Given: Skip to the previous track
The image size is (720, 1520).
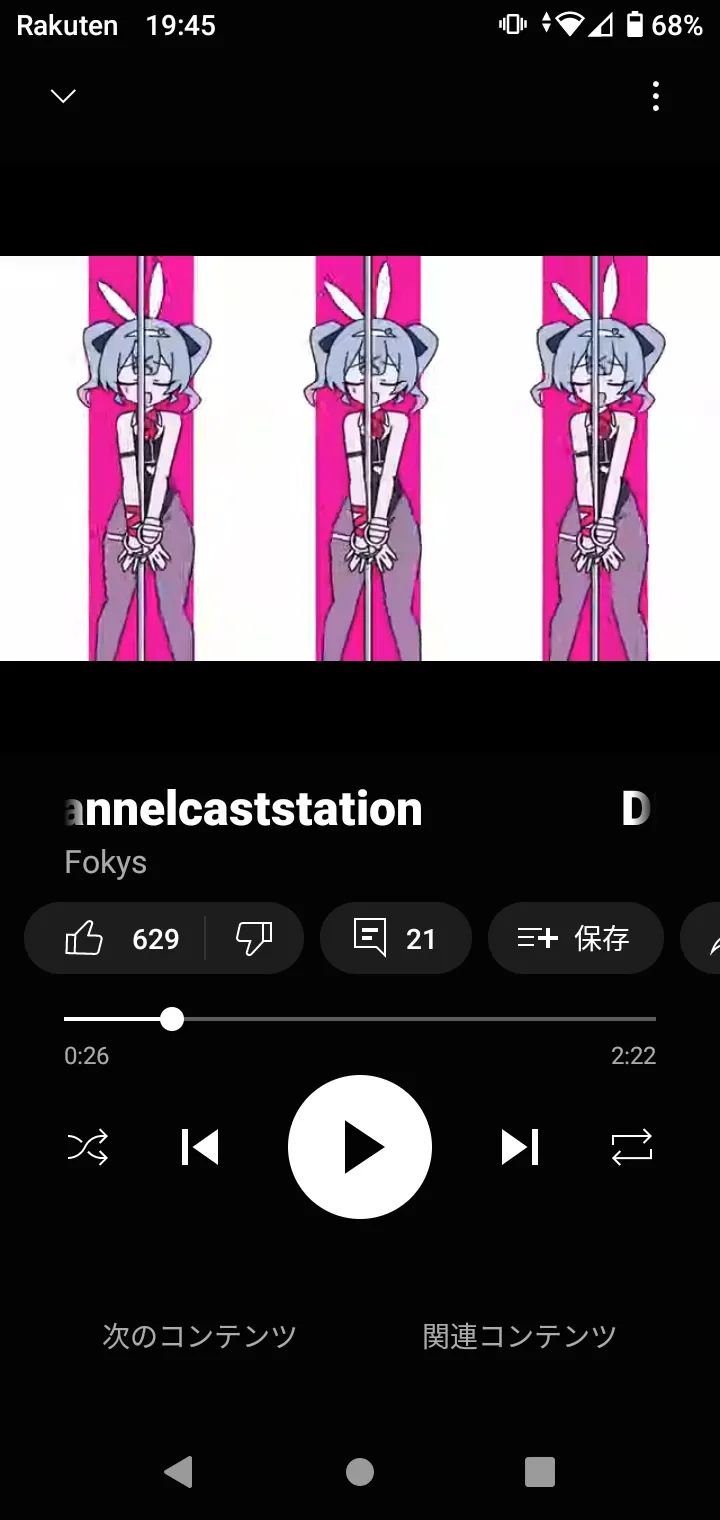Looking at the screenshot, I should click(200, 1147).
